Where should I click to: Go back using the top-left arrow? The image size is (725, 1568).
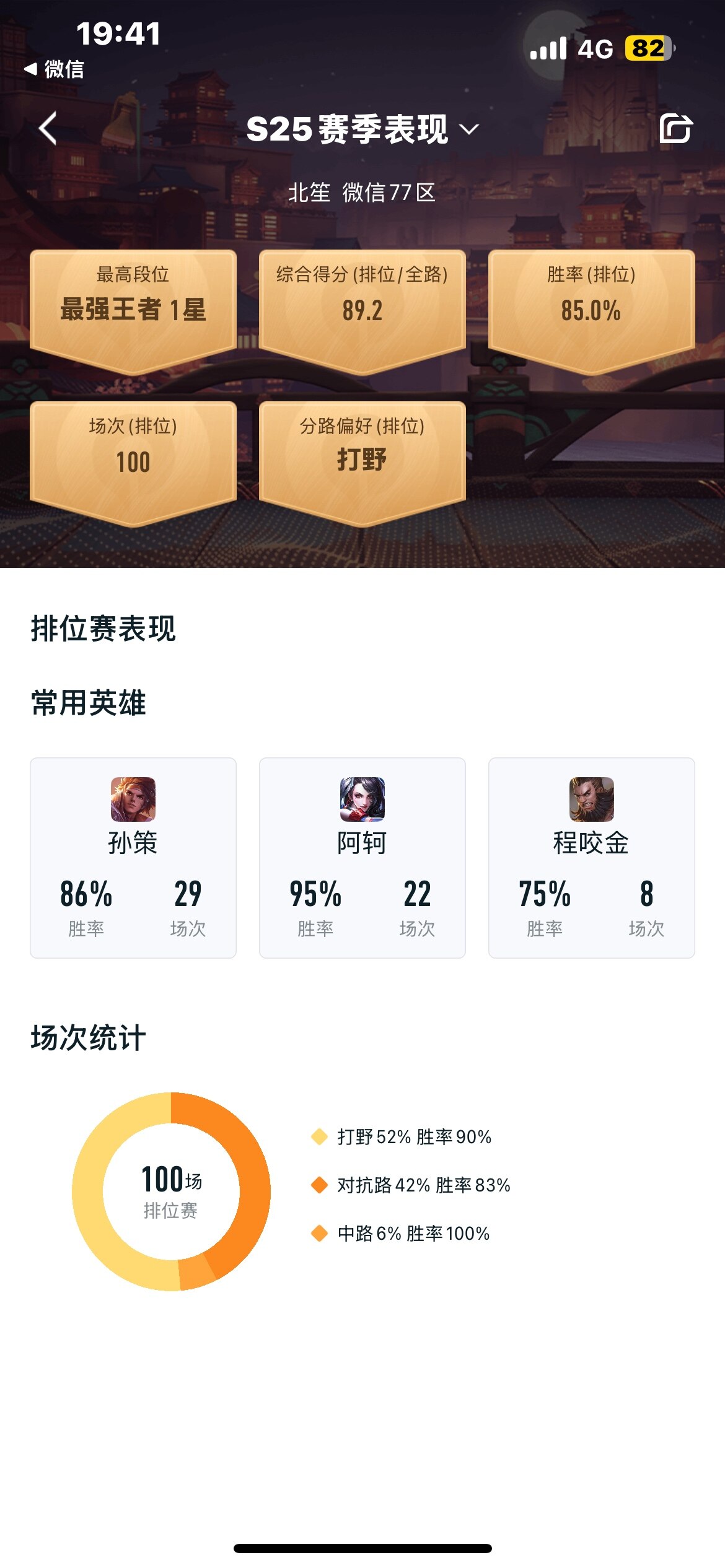tap(48, 129)
